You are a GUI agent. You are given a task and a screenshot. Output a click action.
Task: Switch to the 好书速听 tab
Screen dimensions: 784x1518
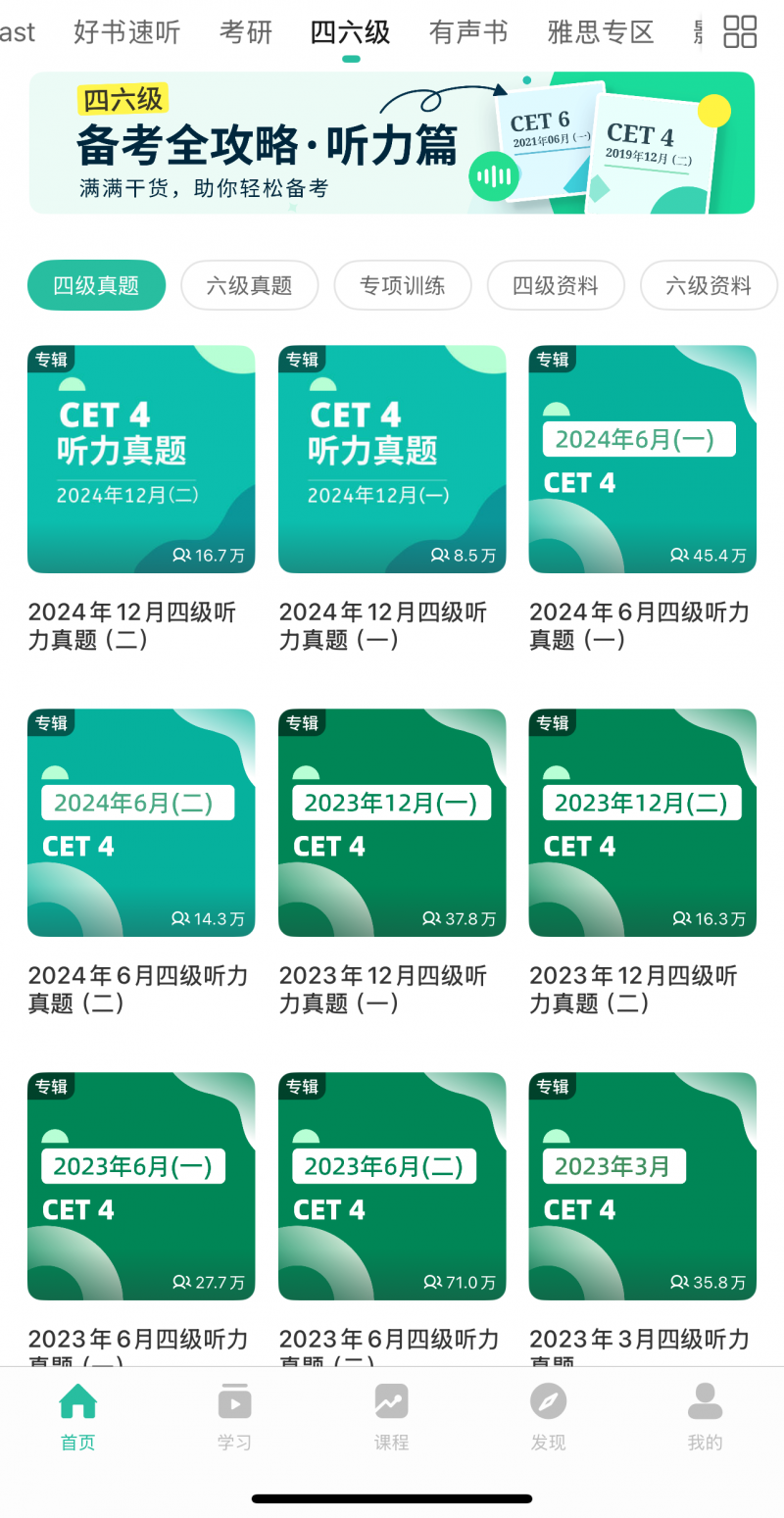pos(126,32)
